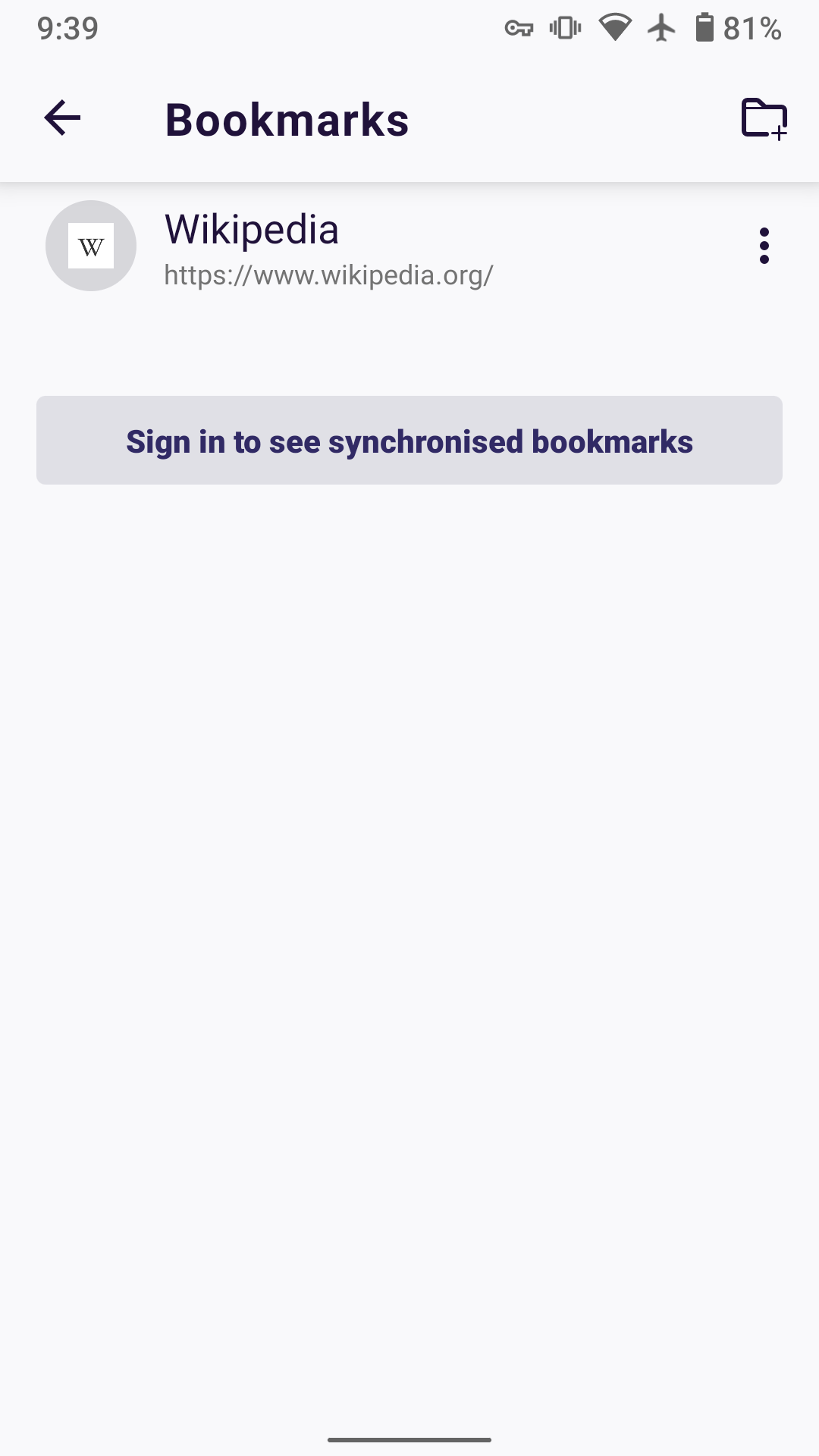Go back from the Bookmarks screen
This screenshot has width=819, height=1456.
tap(62, 118)
